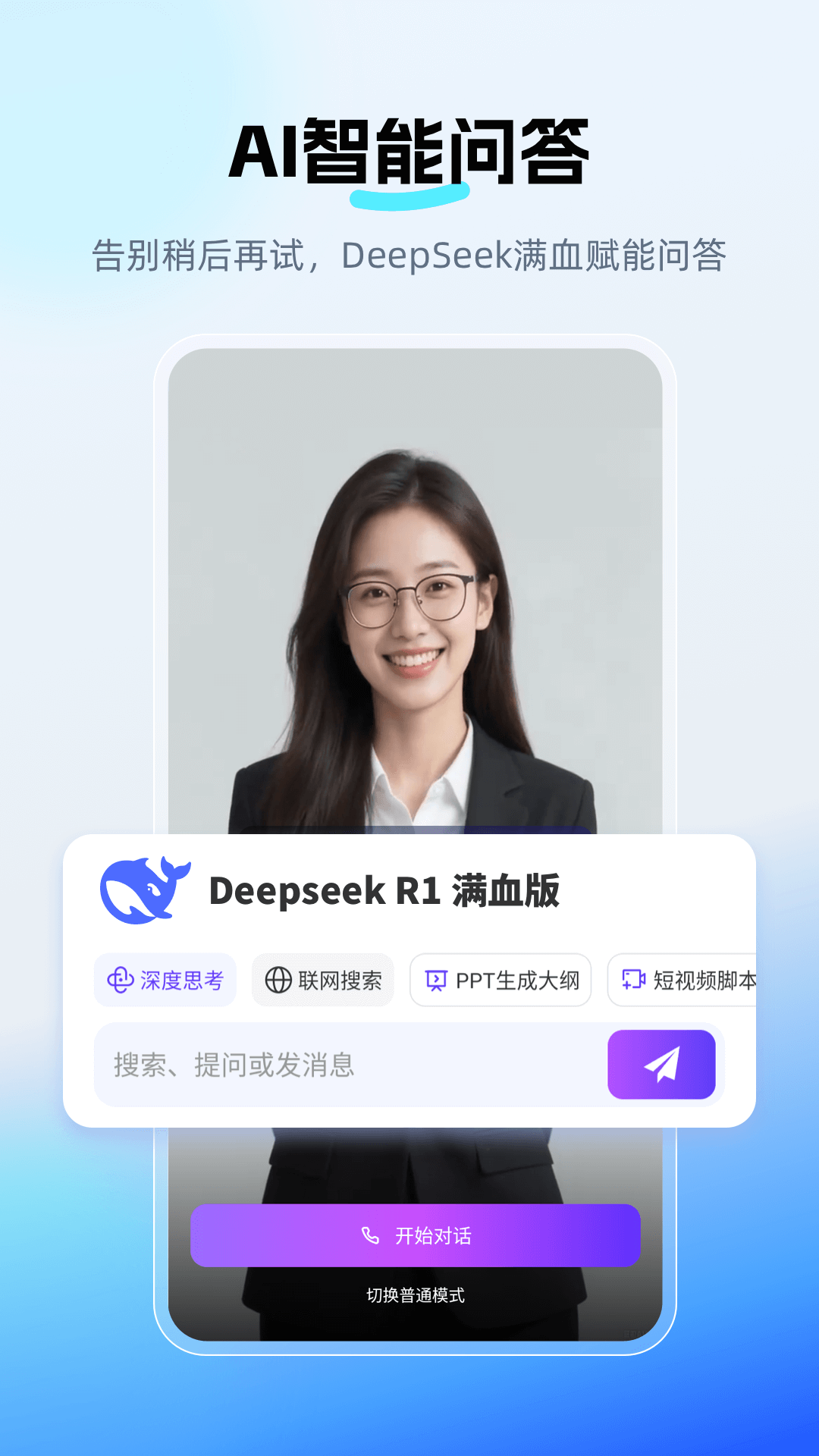Click the purple gradient send control
Screen dimensions: 819x1456
tap(663, 1065)
